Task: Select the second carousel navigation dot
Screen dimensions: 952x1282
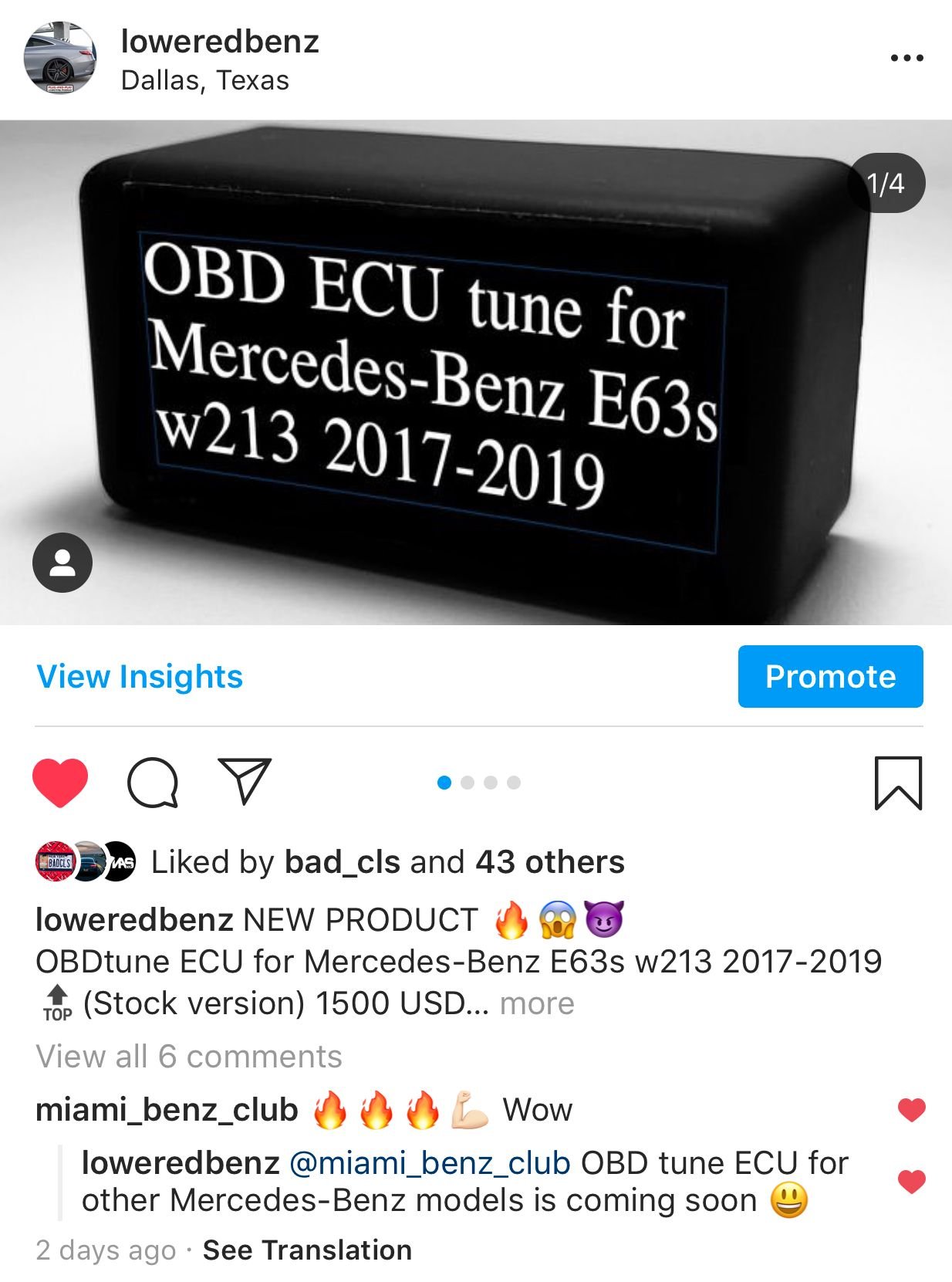Action: [468, 782]
